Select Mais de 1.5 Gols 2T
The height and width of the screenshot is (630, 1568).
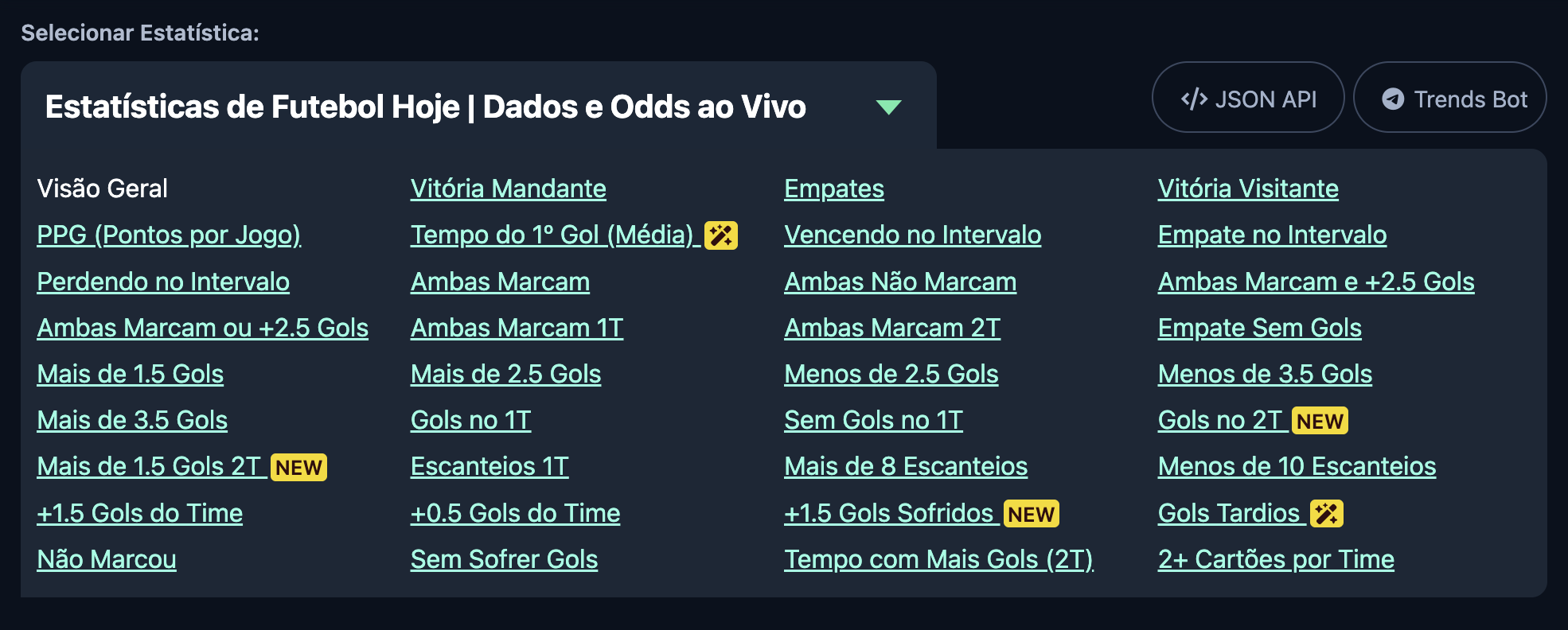click(x=149, y=466)
